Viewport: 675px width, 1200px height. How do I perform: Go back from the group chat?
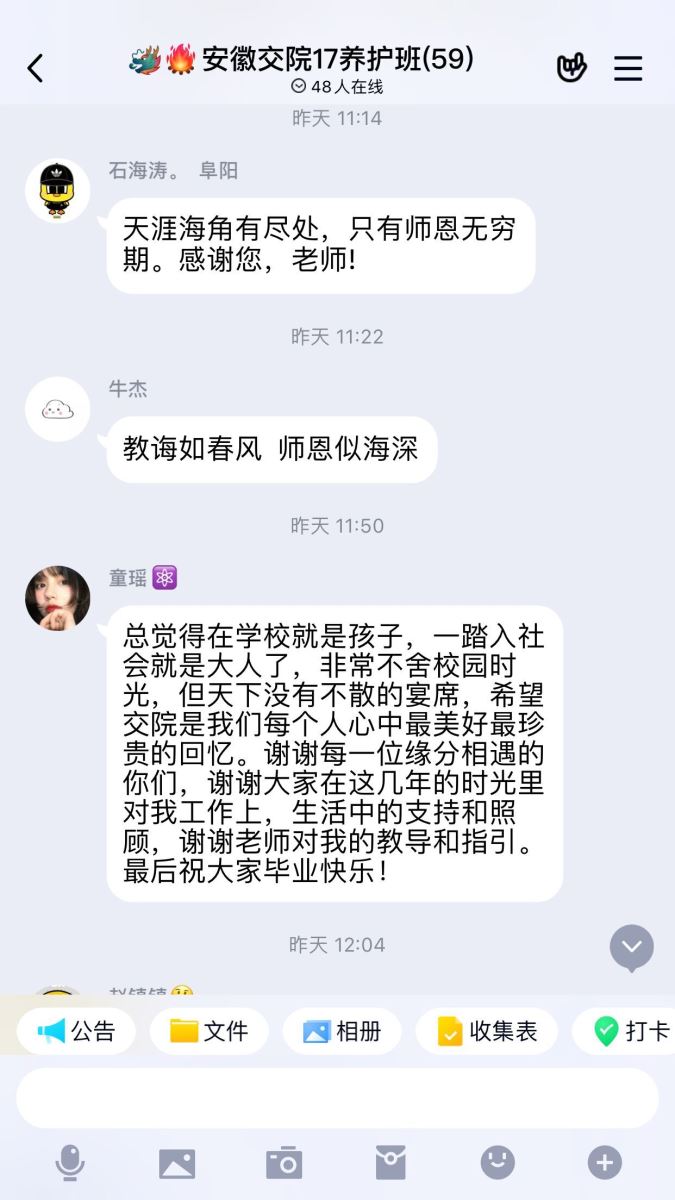coord(36,68)
